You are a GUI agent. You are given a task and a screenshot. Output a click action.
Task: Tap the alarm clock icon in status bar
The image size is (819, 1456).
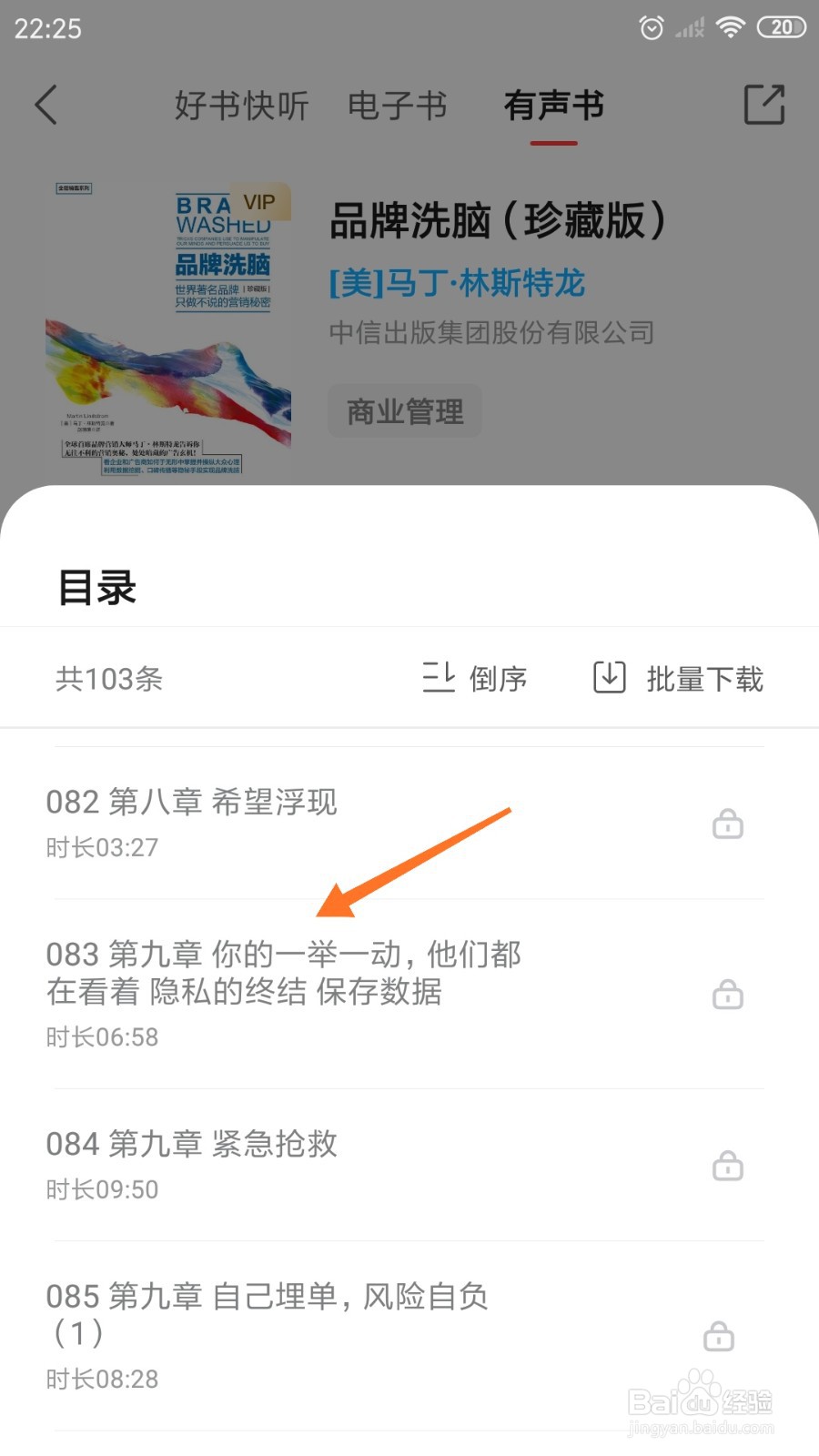[x=652, y=27]
